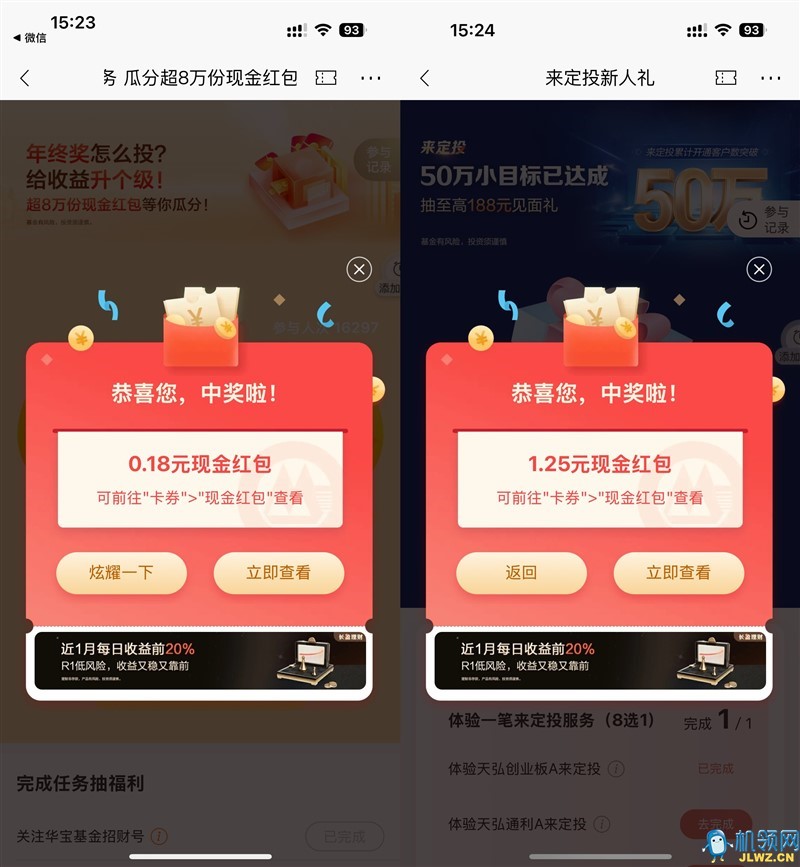Tap 立即查看 for the 0.18元现金红包
Image resolution: width=800 pixels, height=867 pixels.
pyautogui.click(x=279, y=573)
